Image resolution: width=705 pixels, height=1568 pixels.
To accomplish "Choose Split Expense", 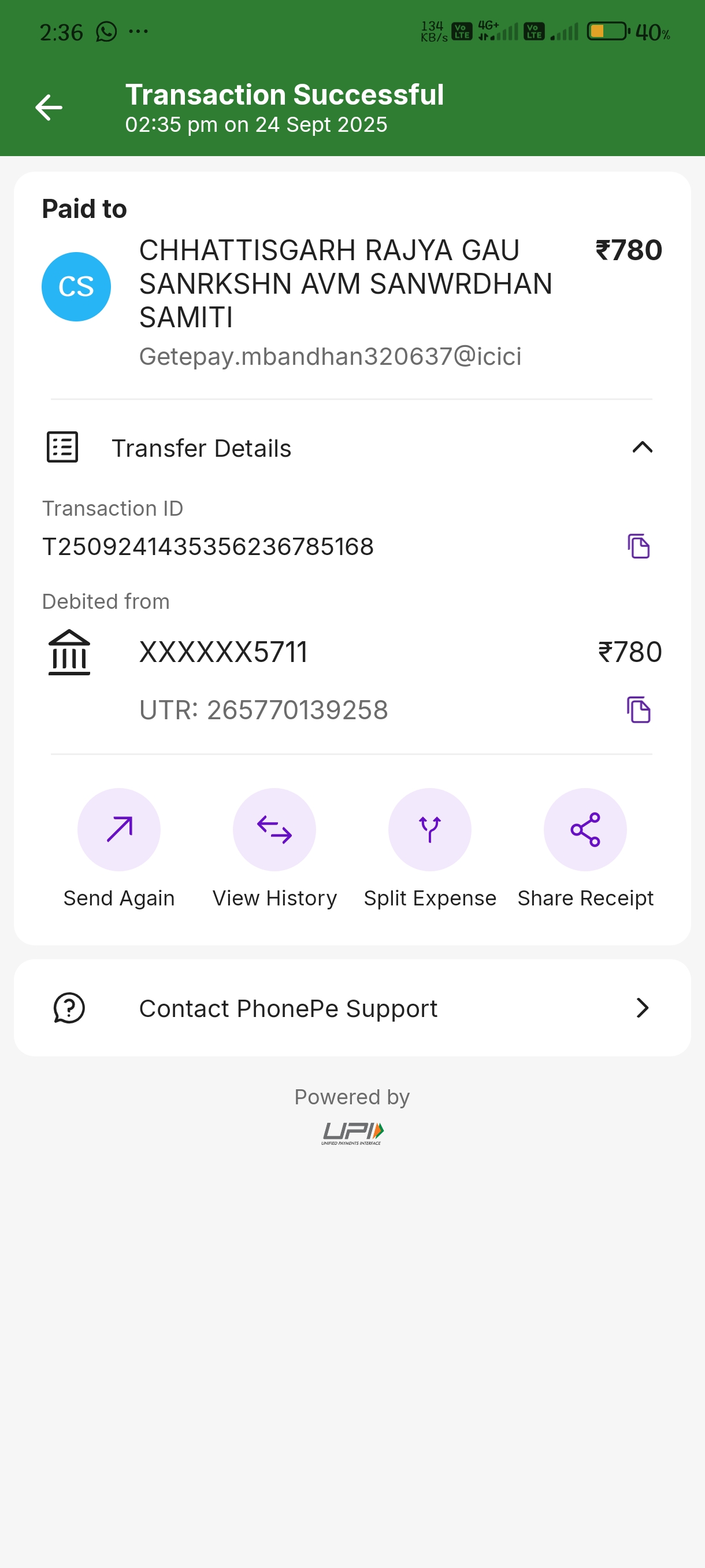I will (429, 829).
